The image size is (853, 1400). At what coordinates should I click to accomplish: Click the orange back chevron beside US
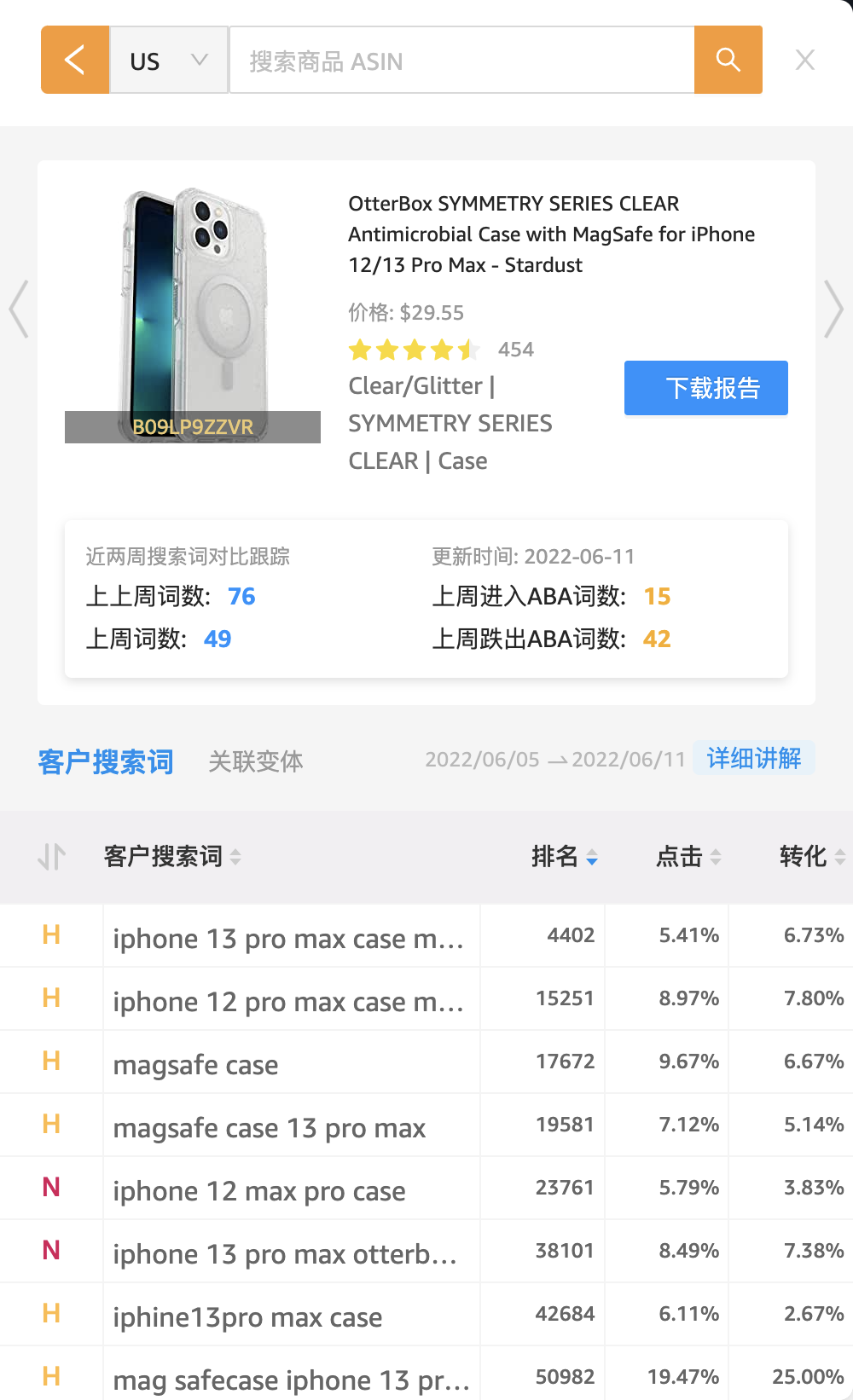pyautogui.click(x=75, y=60)
